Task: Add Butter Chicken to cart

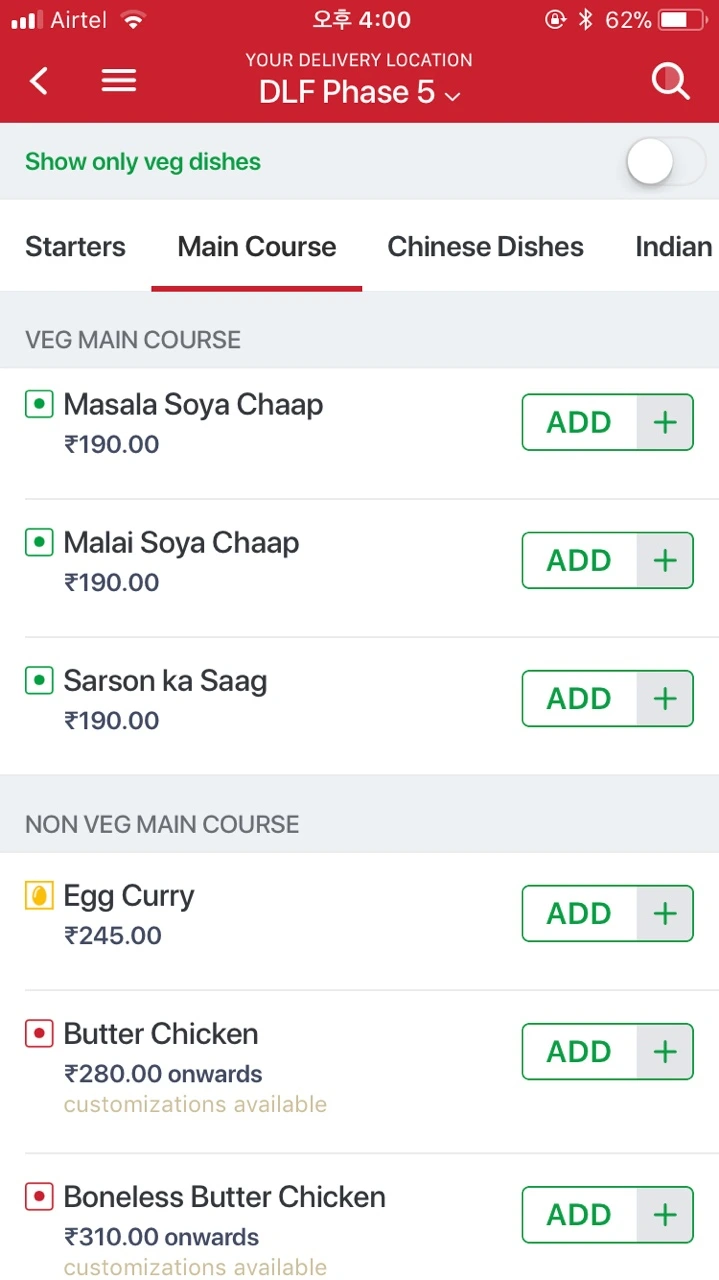Action: coord(607,1051)
